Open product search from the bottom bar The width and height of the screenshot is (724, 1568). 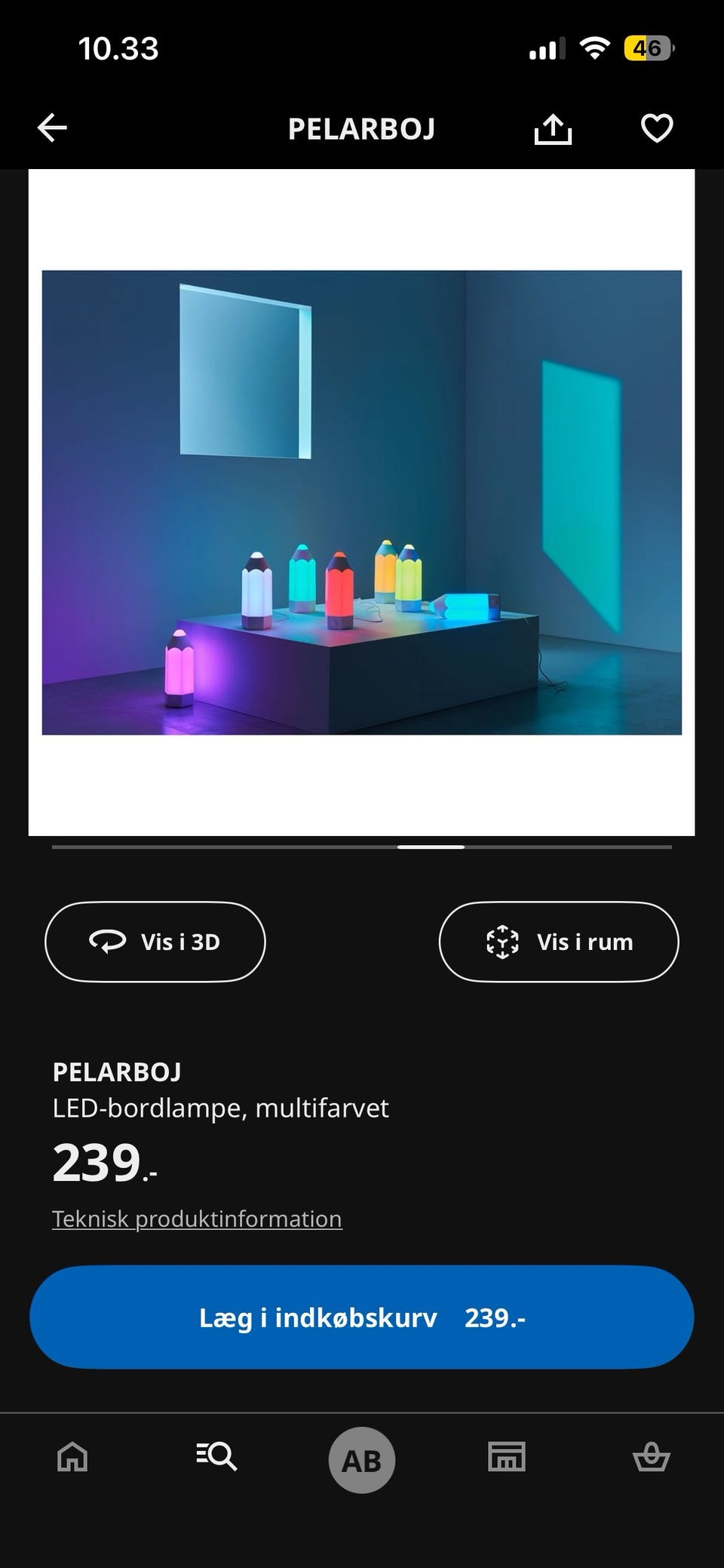(216, 1458)
